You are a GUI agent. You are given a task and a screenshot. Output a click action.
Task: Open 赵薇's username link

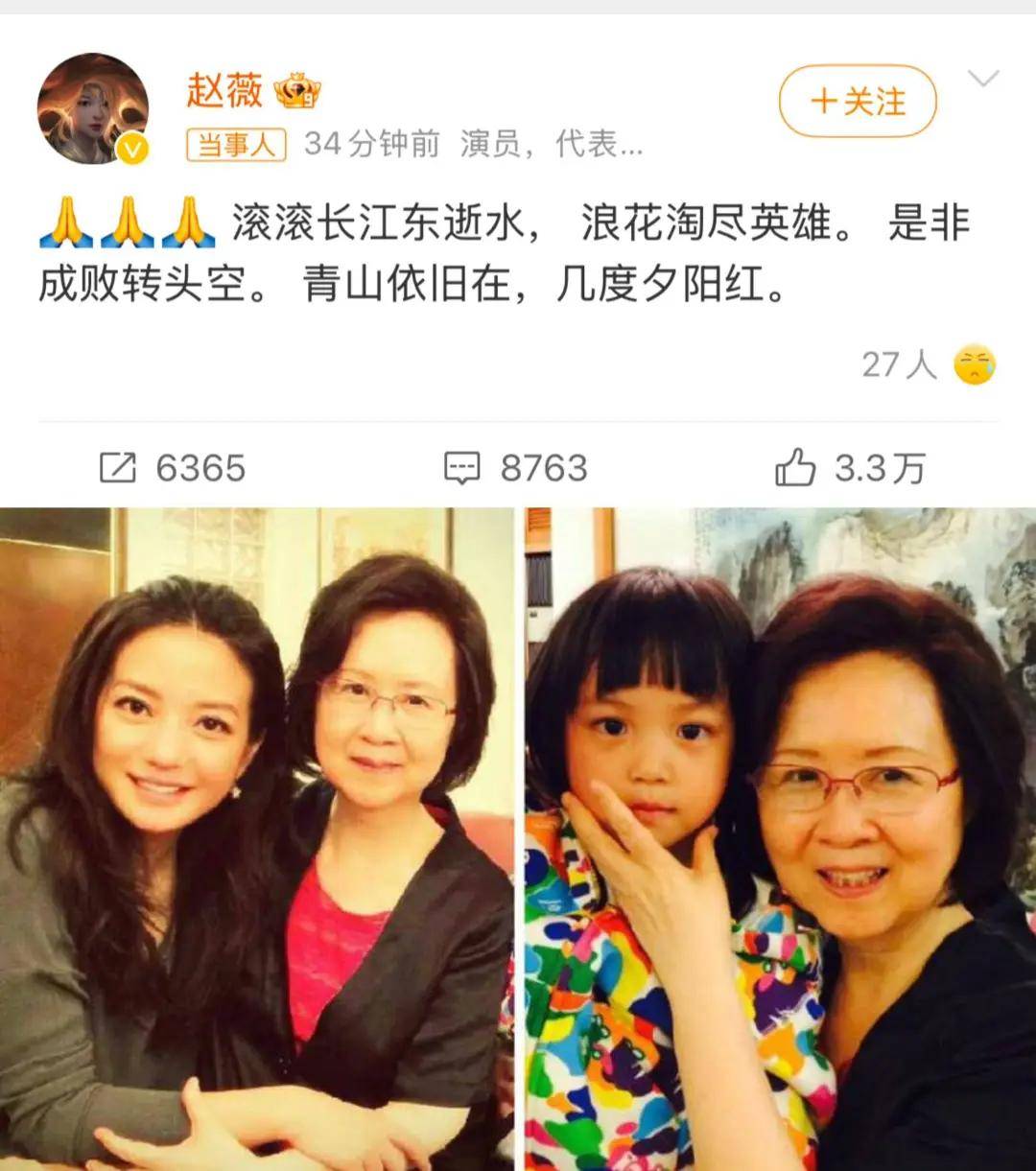[x=224, y=91]
